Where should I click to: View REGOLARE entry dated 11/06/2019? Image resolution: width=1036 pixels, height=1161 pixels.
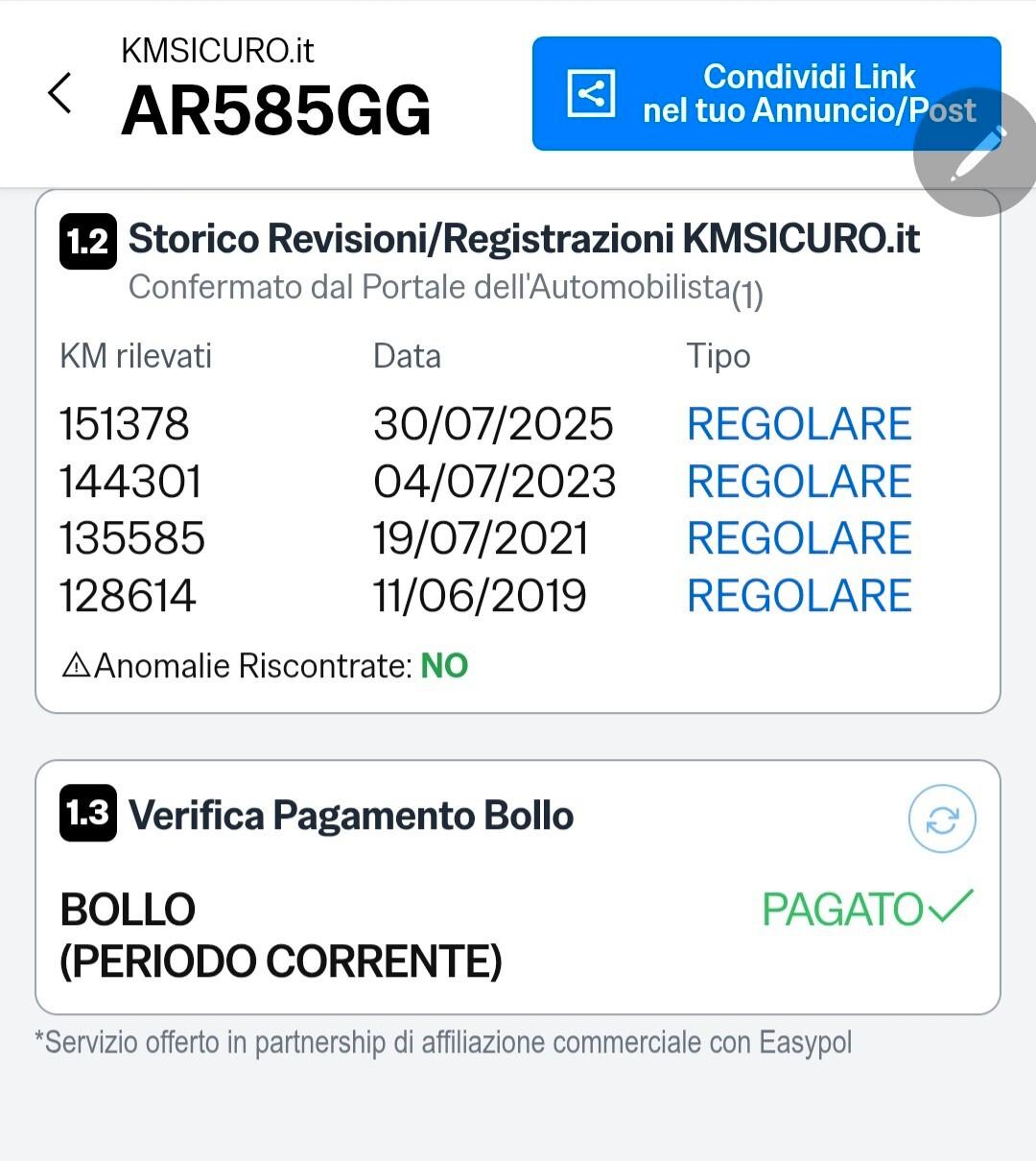799,596
